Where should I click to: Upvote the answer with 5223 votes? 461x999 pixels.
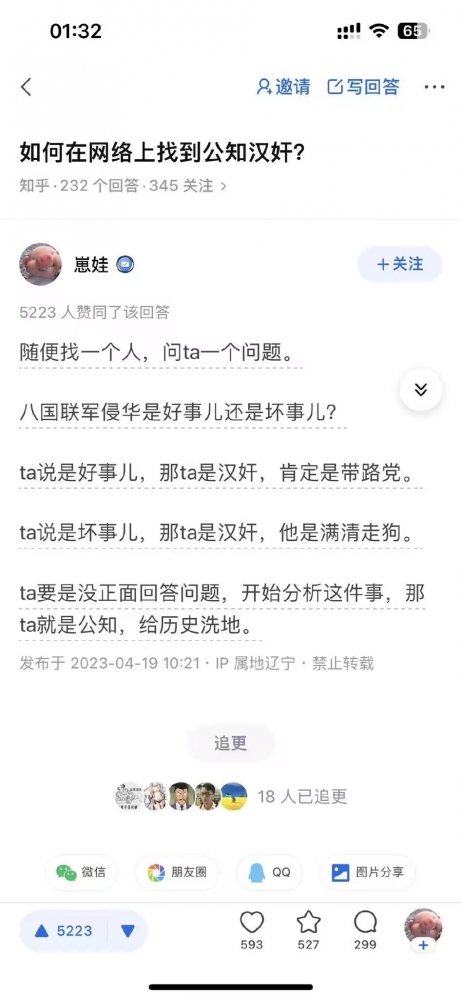(64, 931)
